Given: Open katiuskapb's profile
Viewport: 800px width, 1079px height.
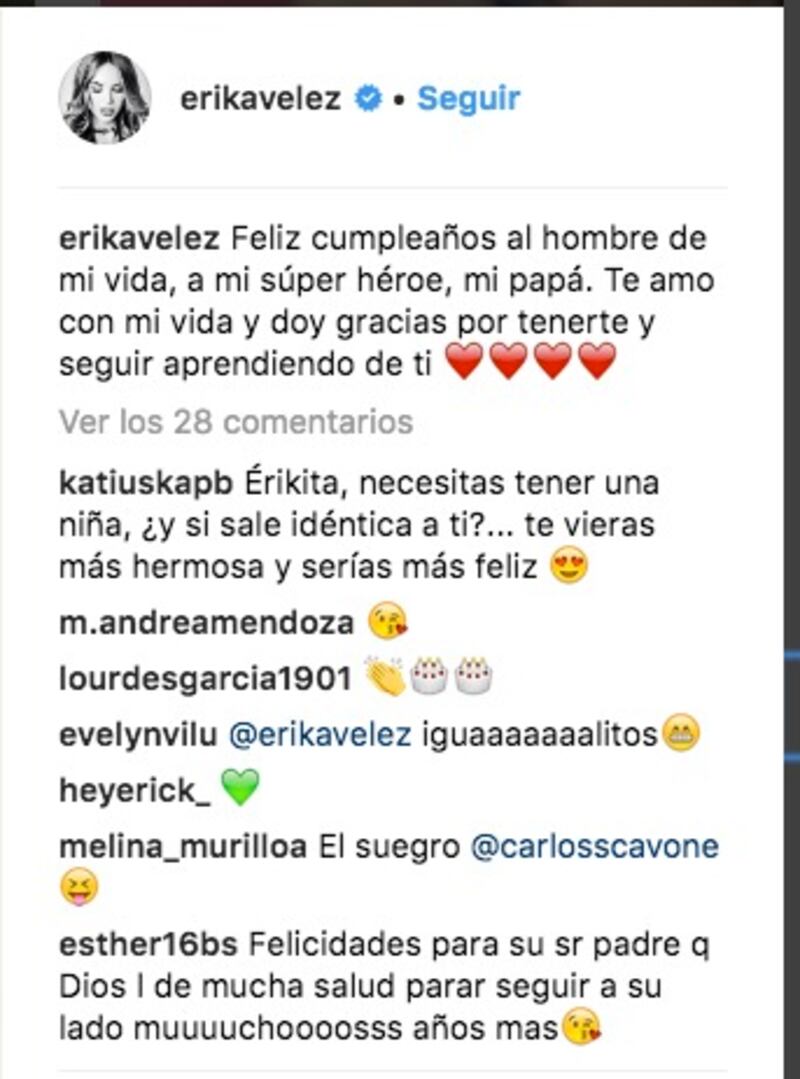Looking at the screenshot, I should click(x=147, y=484).
